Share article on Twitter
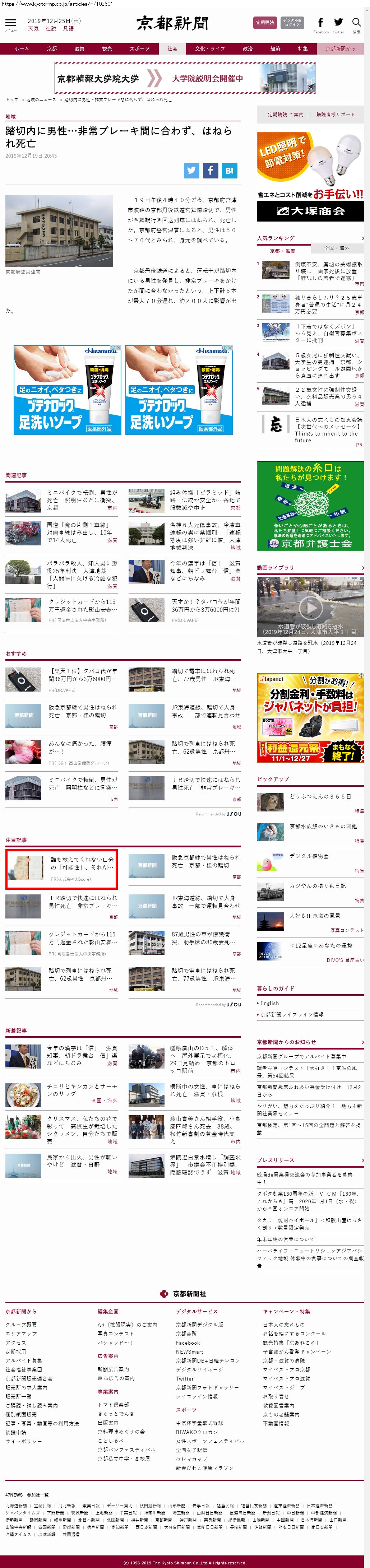The image size is (370, 1568). point(192,171)
